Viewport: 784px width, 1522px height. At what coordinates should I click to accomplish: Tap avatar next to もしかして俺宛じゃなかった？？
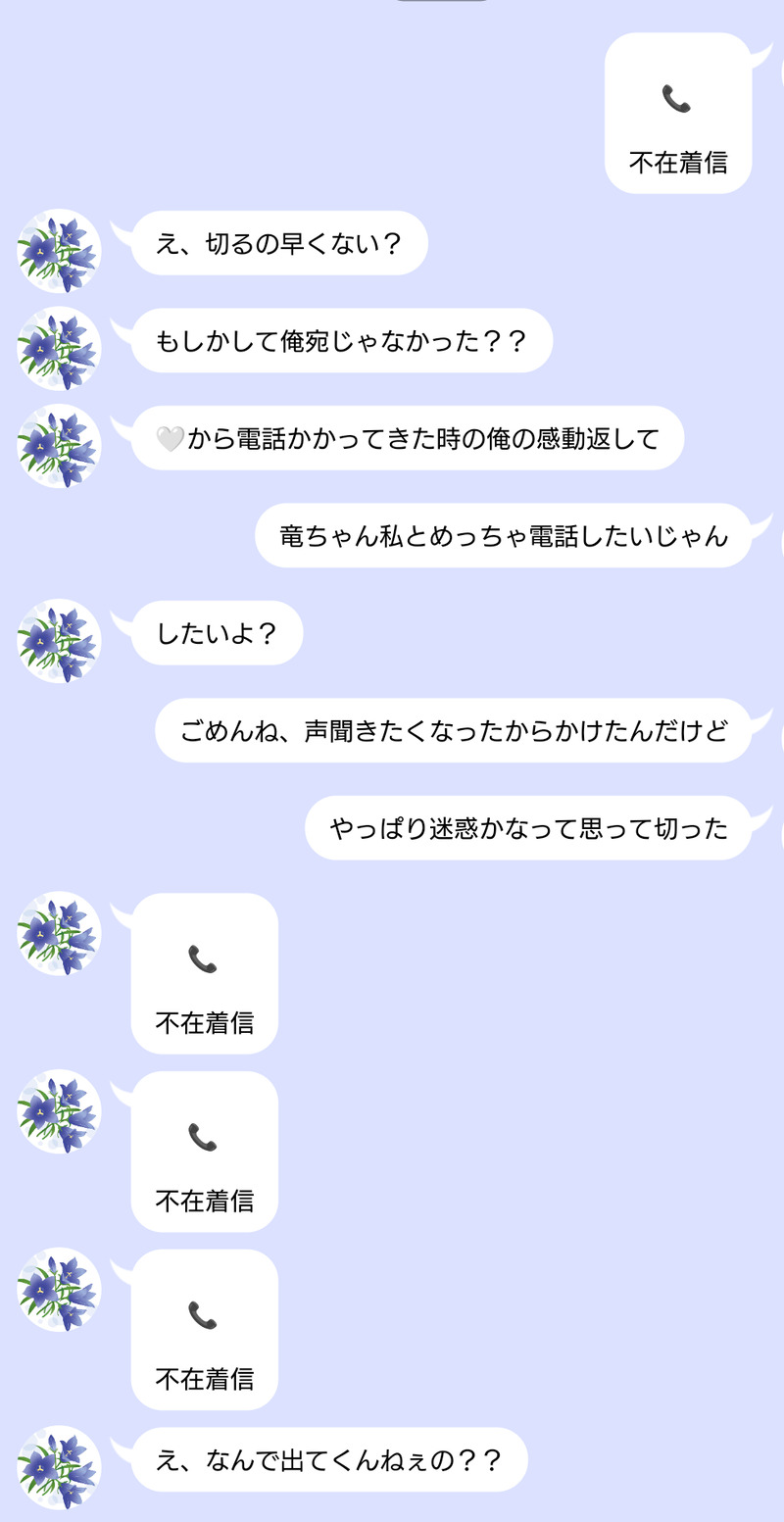click(x=60, y=348)
